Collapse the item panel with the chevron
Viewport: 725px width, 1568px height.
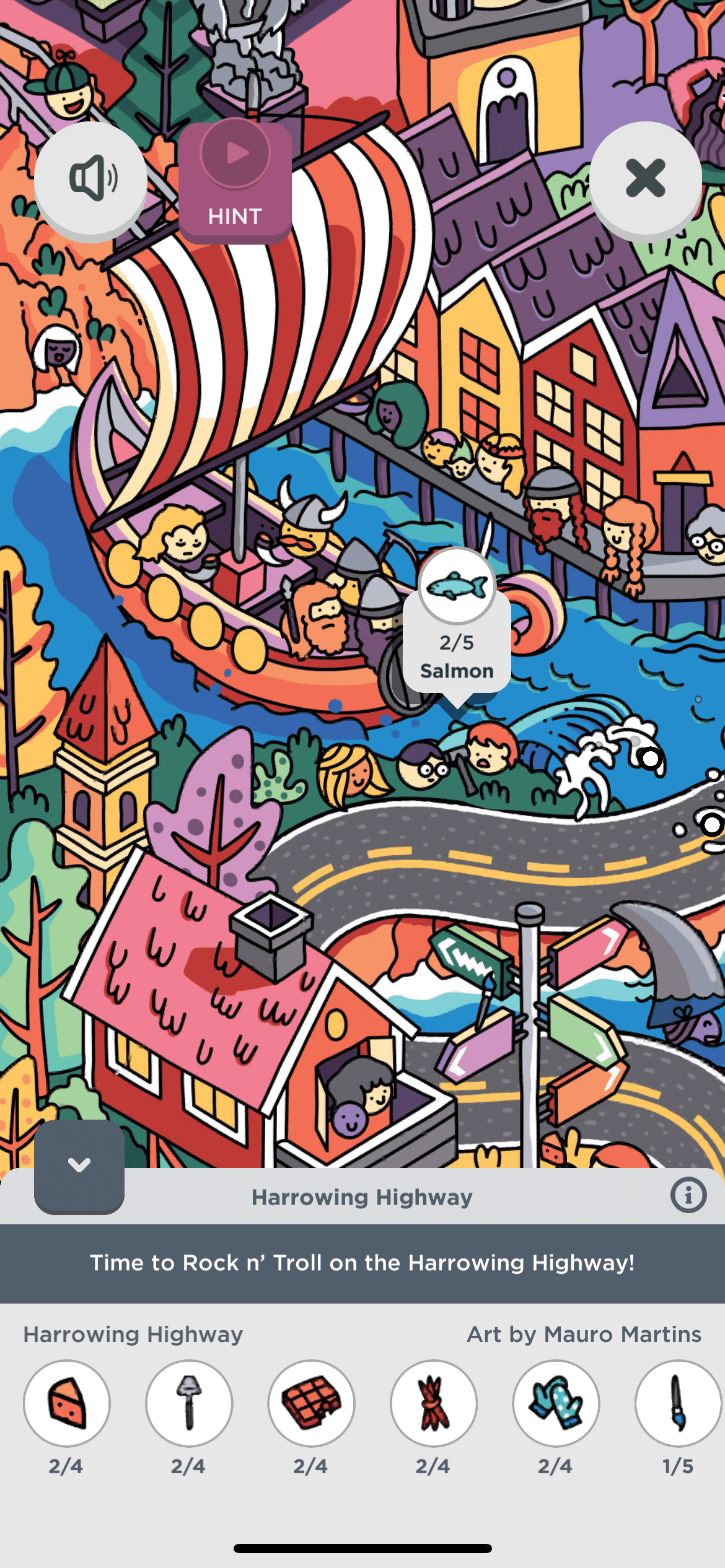tap(79, 1165)
